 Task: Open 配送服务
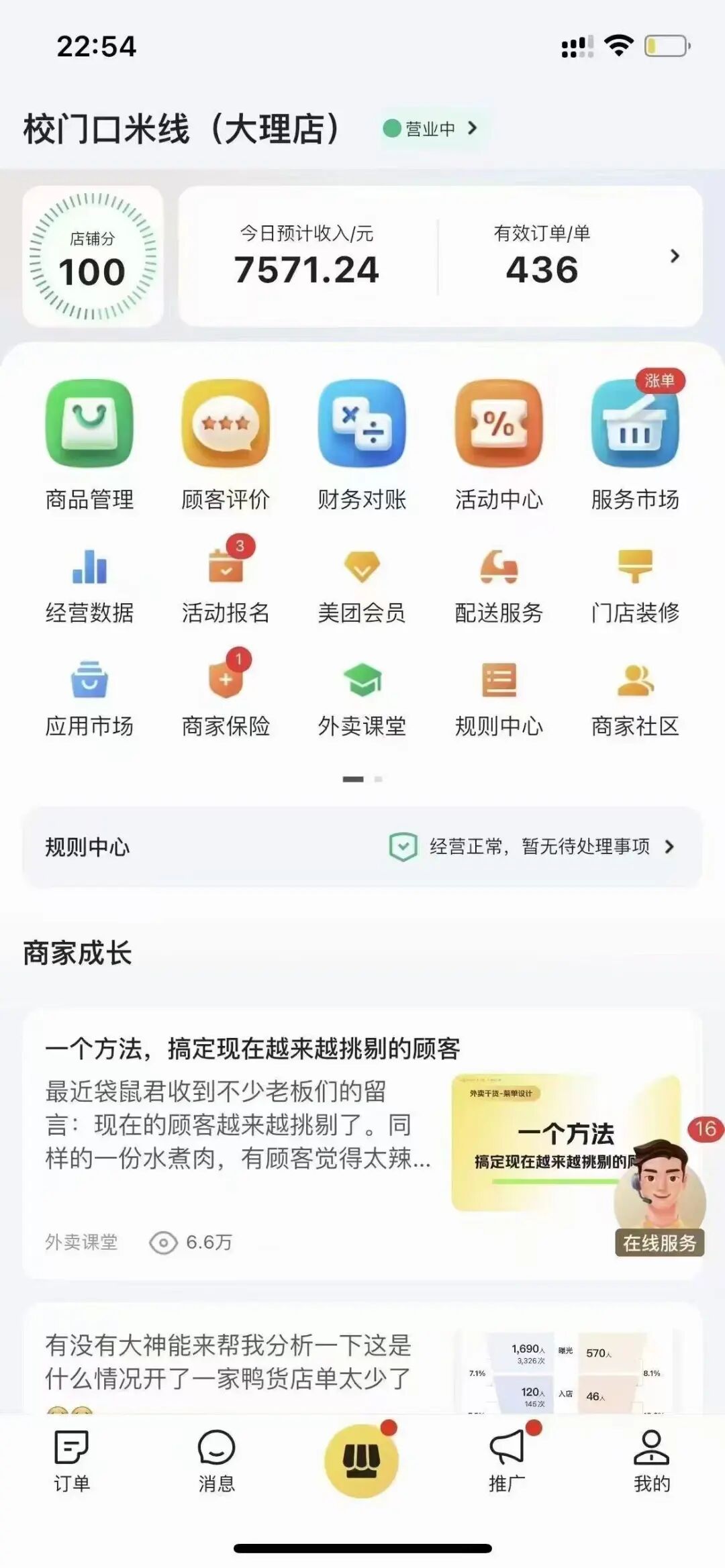(x=499, y=586)
